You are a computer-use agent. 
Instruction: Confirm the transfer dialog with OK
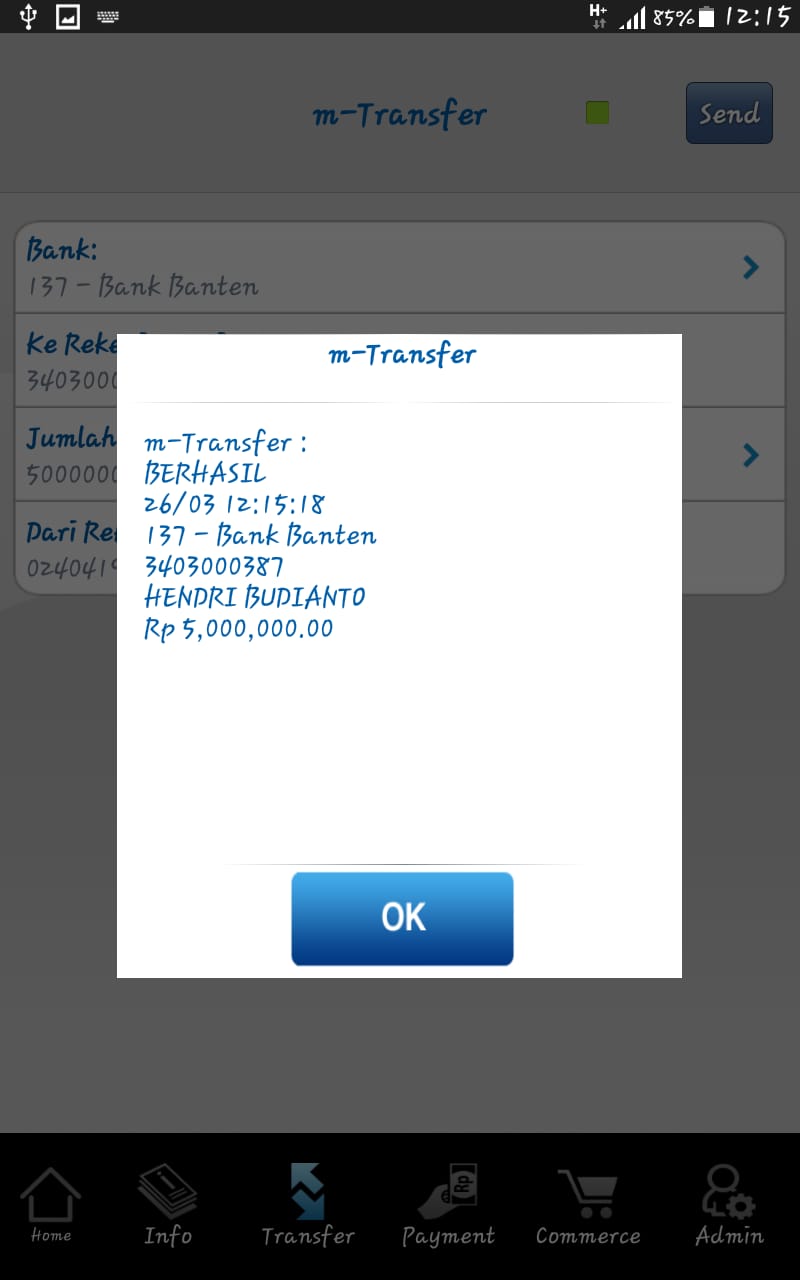click(x=402, y=918)
